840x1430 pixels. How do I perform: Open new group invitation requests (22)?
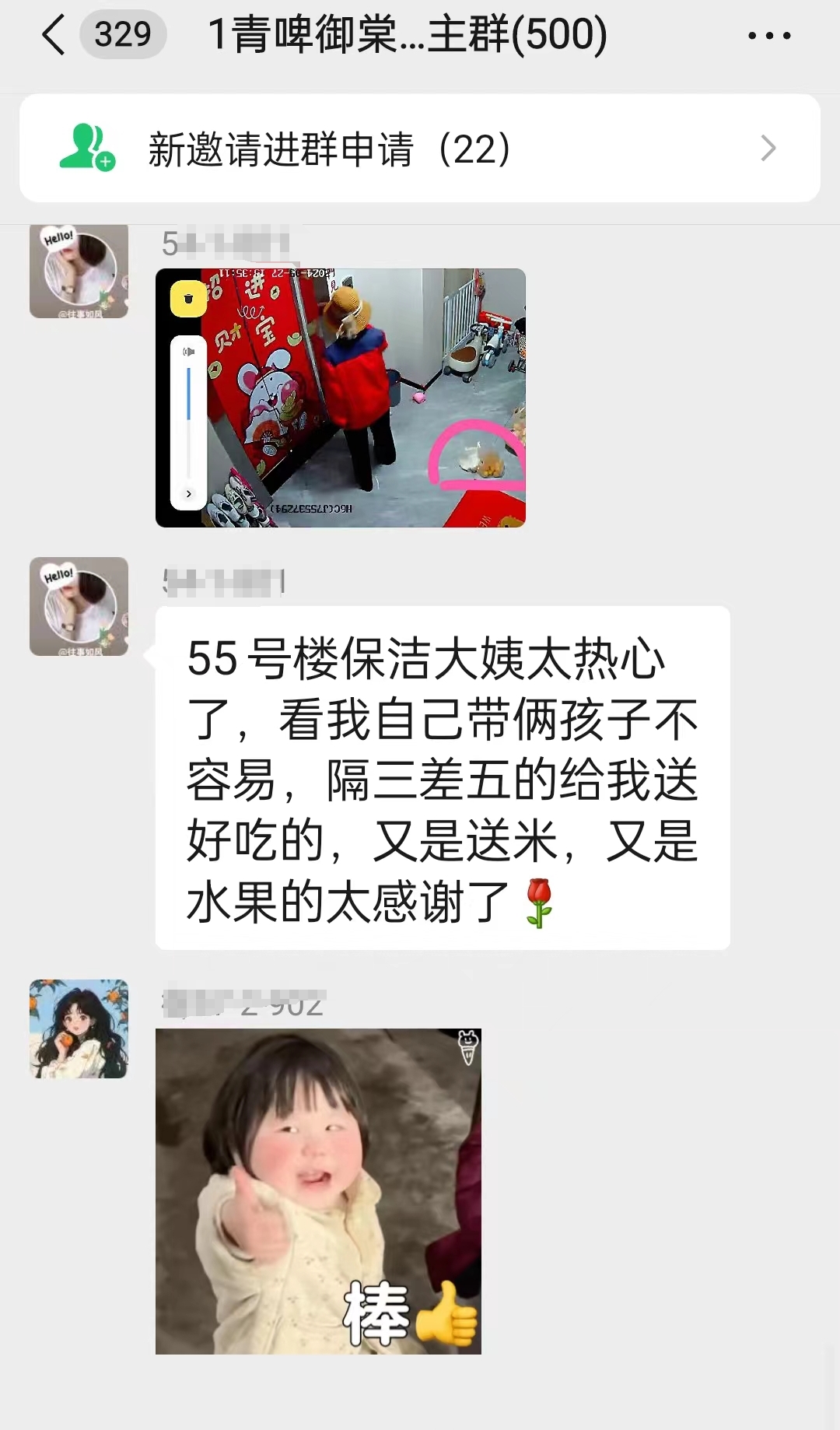tap(420, 149)
